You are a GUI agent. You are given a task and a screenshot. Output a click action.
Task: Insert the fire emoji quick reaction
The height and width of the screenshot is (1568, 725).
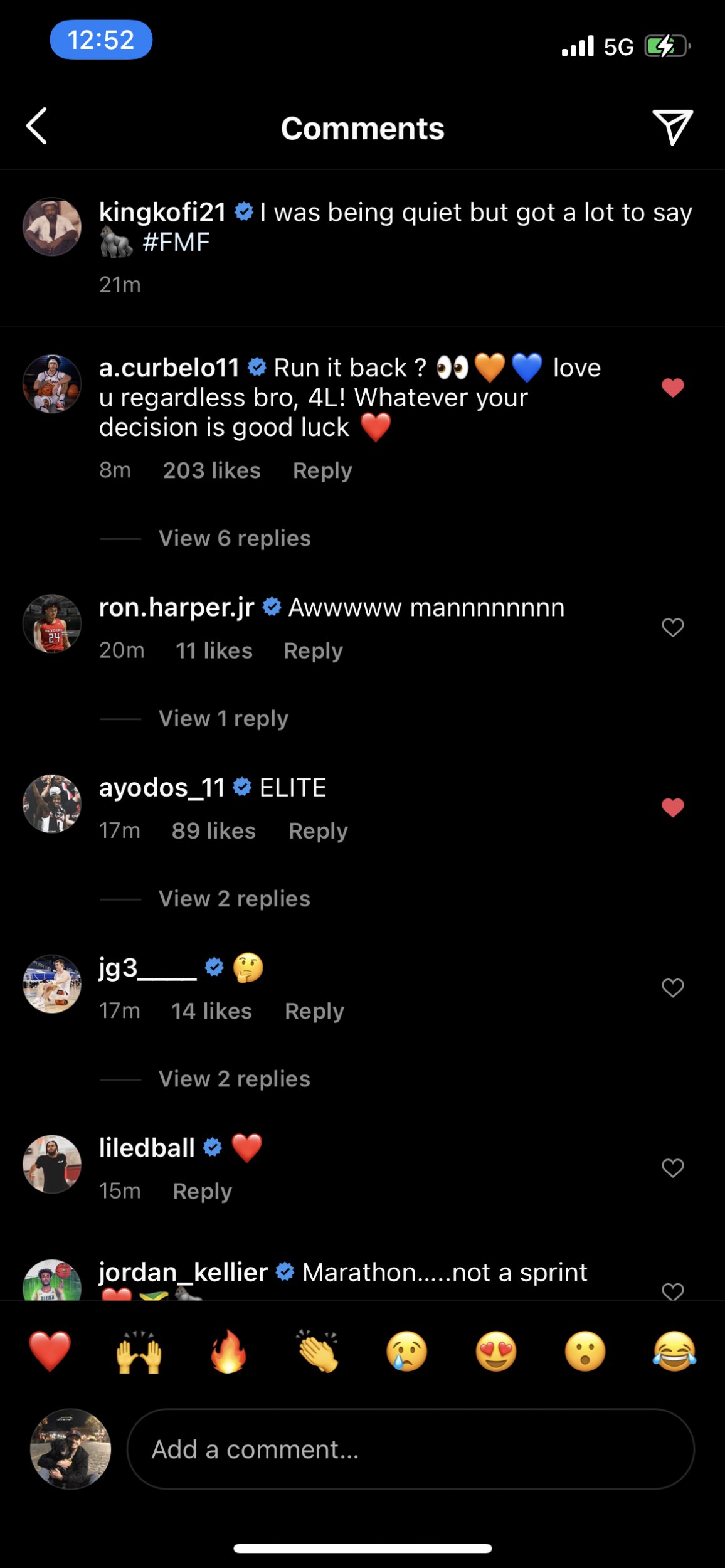[228, 1352]
